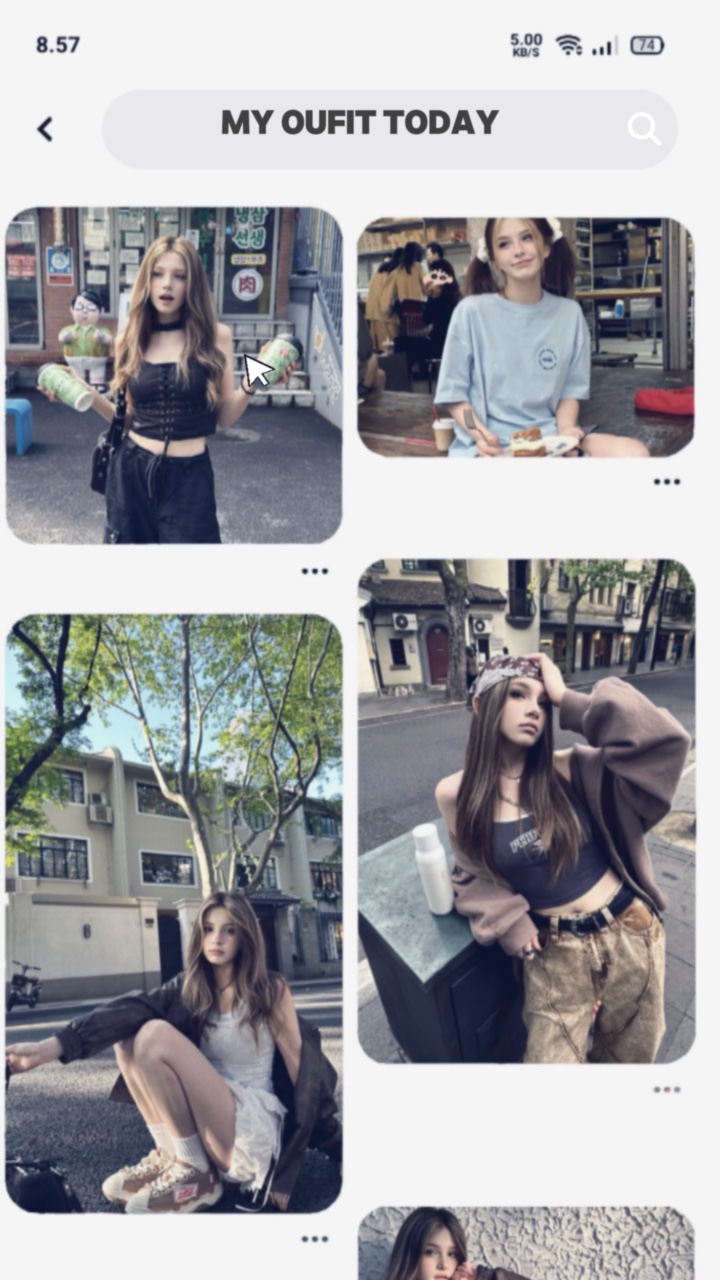This screenshot has height=1280, width=720.
Task: Open more options under black corset photo
Action: pos(315,571)
